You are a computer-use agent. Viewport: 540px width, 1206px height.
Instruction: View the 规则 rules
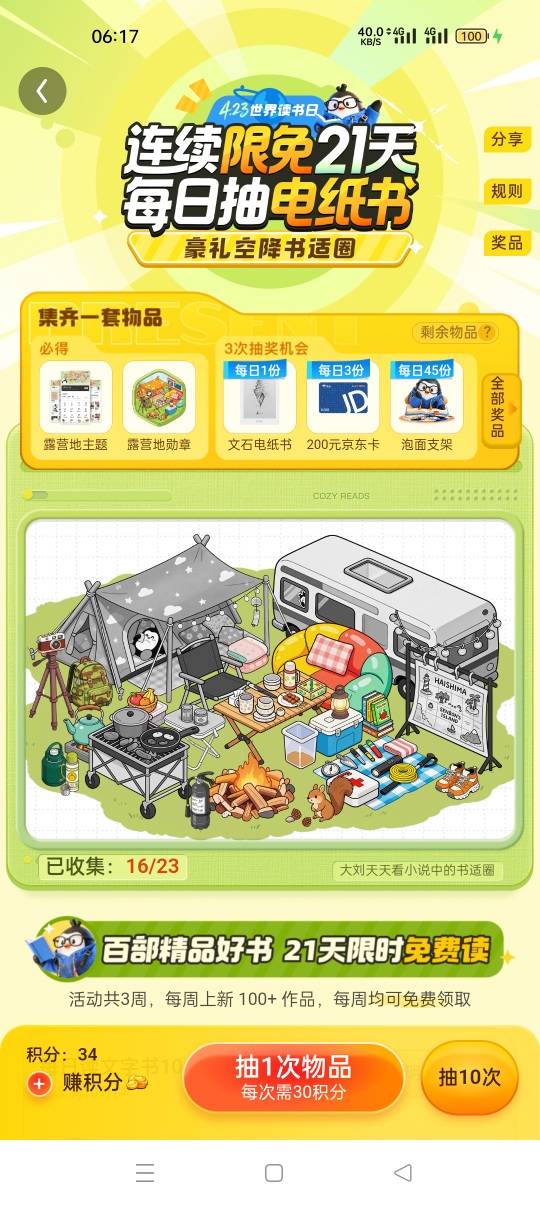coord(507,192)
